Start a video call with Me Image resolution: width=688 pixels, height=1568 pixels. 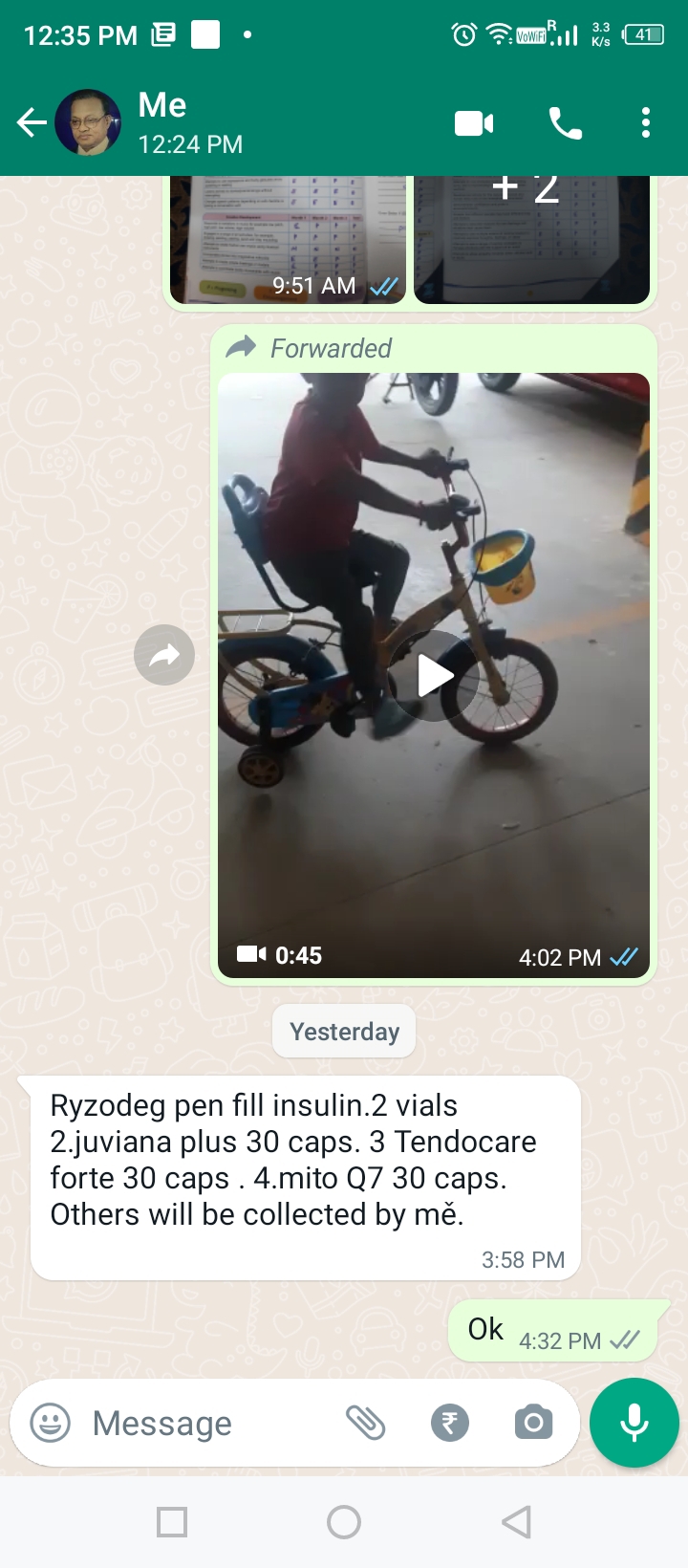point(474,123)
